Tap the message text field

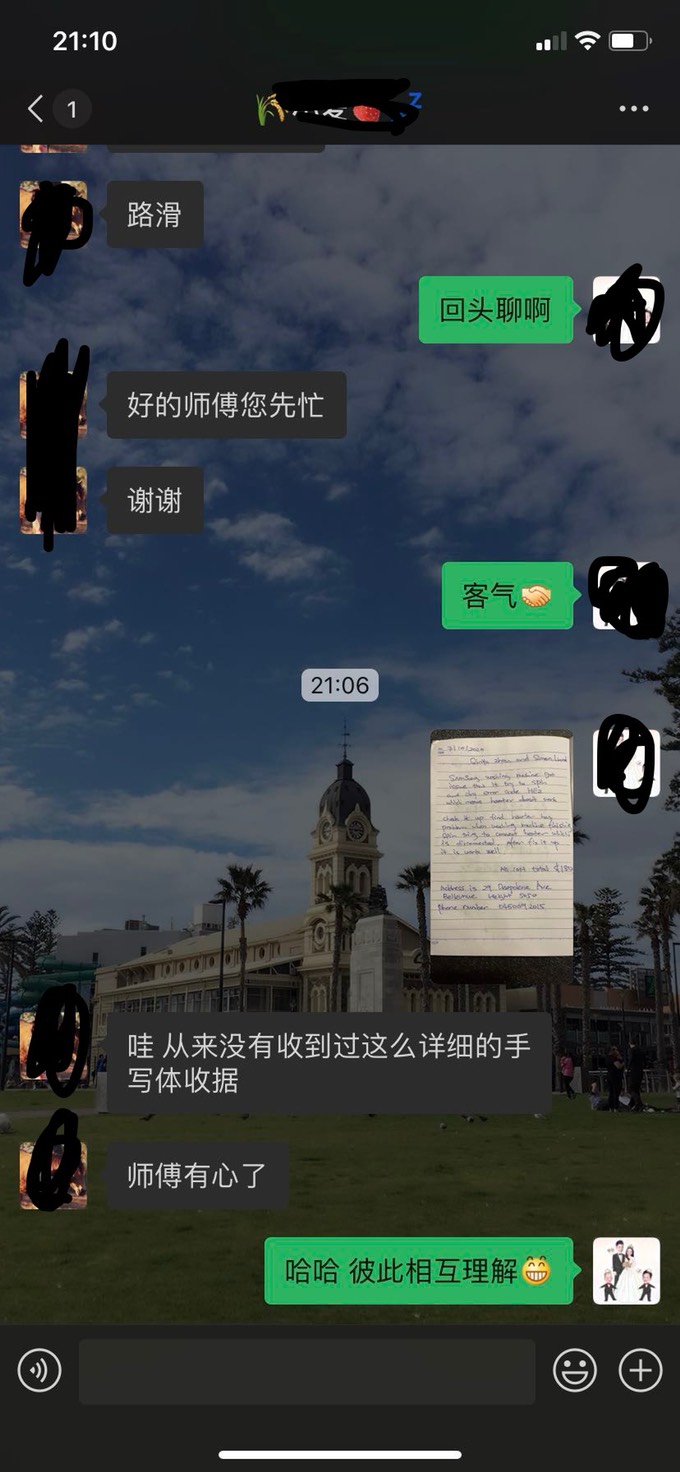[x=307, y=1371]
